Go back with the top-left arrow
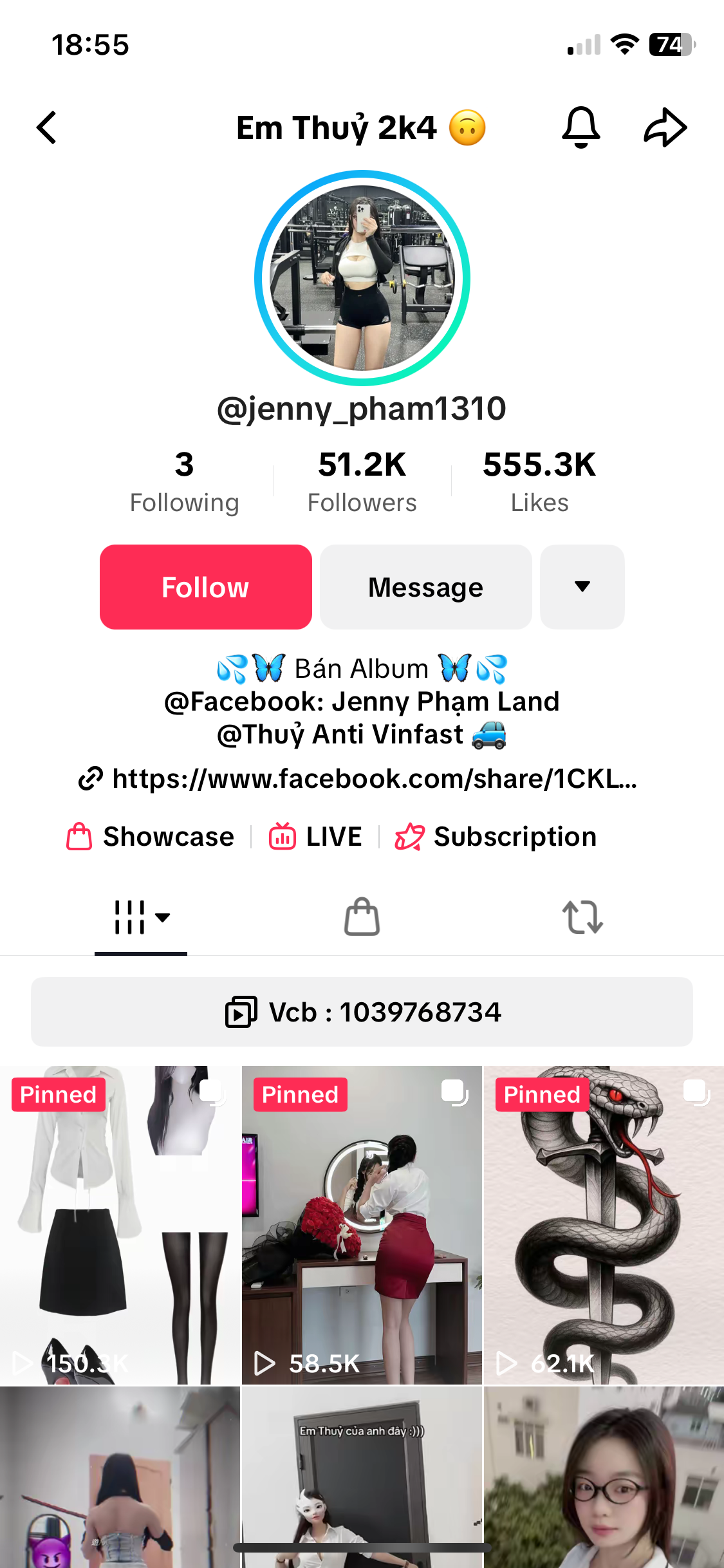The height and width of the screenshot is (1568, 724). (x=47, y=127)
